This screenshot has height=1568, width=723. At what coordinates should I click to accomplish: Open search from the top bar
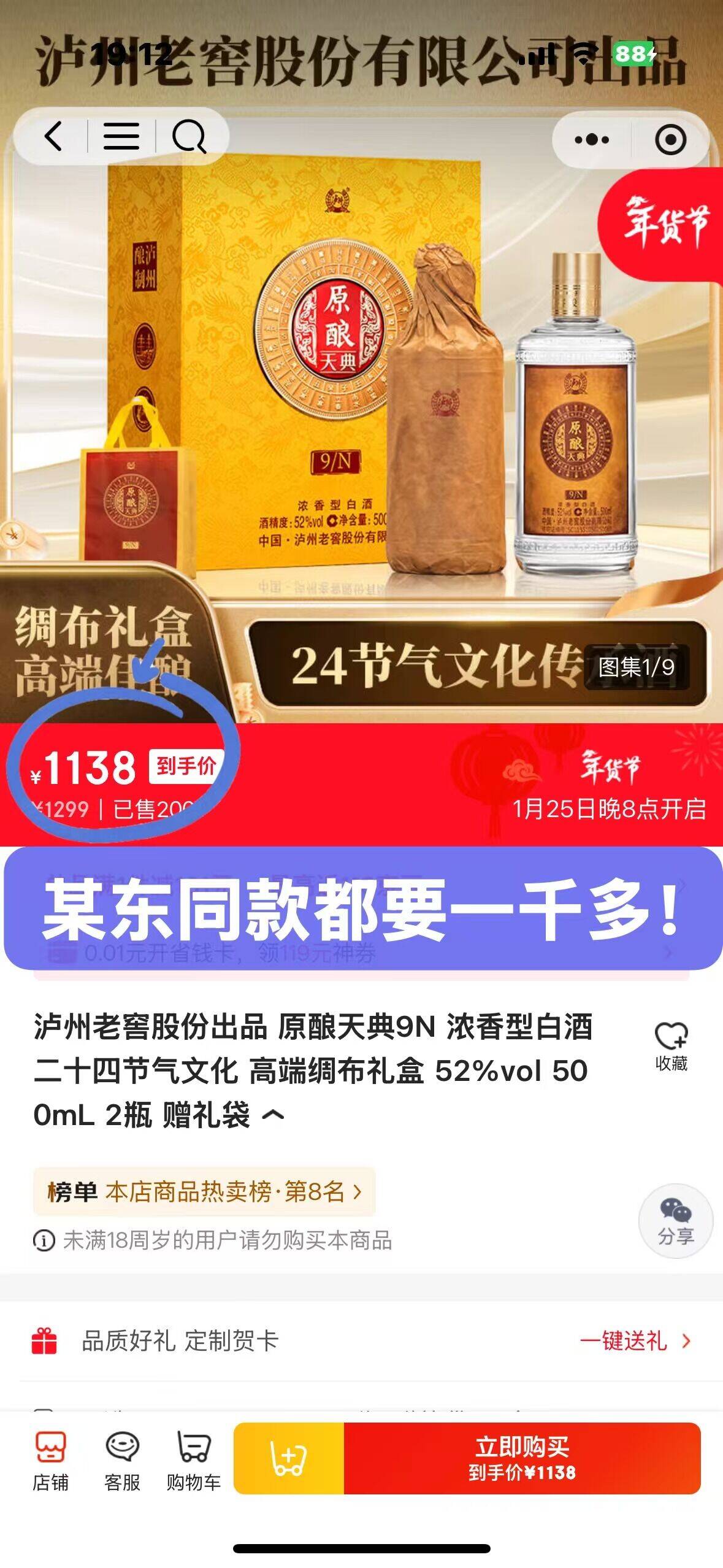(188, 136)
